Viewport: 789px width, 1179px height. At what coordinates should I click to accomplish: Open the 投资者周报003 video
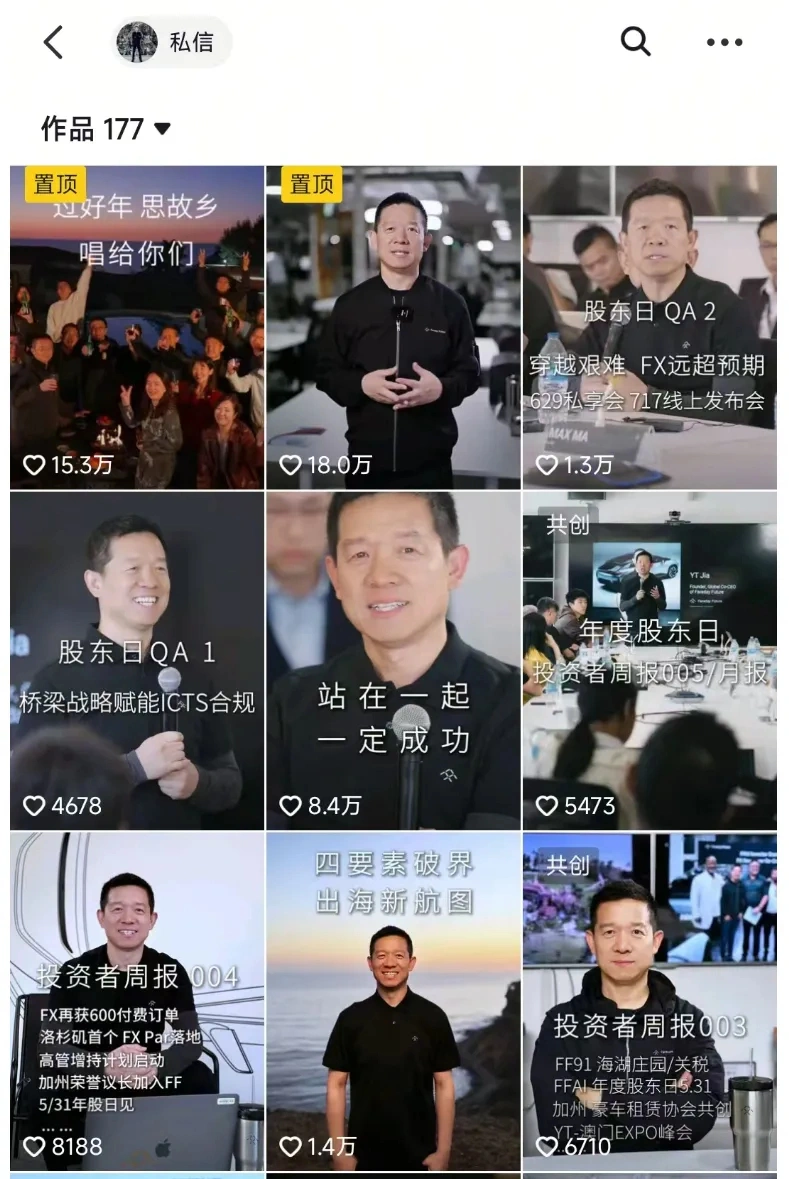click(649, 1000)
